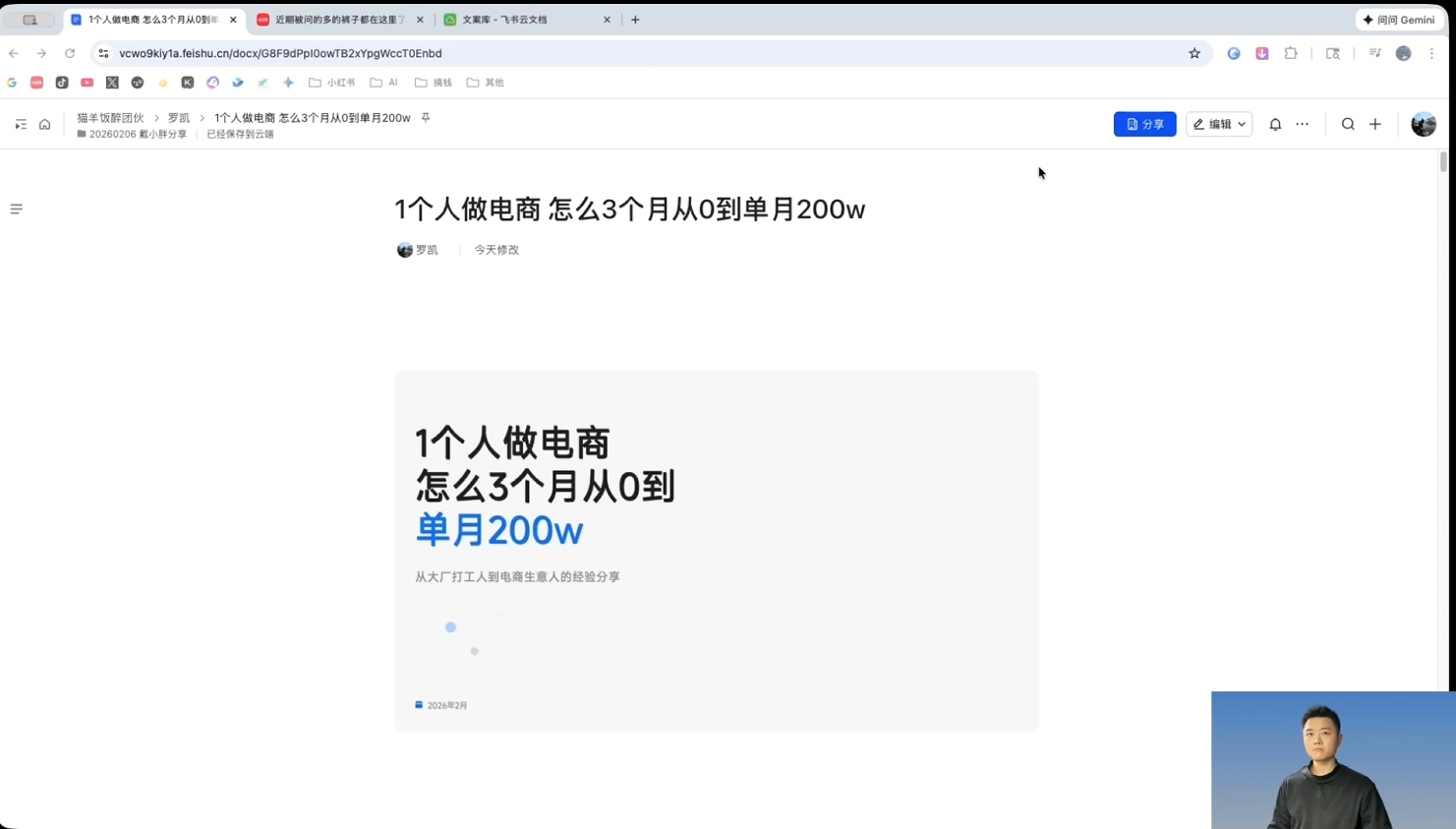The image size is (1456, 829).
Task: Open a new browser tab
Action: (635, 20)
